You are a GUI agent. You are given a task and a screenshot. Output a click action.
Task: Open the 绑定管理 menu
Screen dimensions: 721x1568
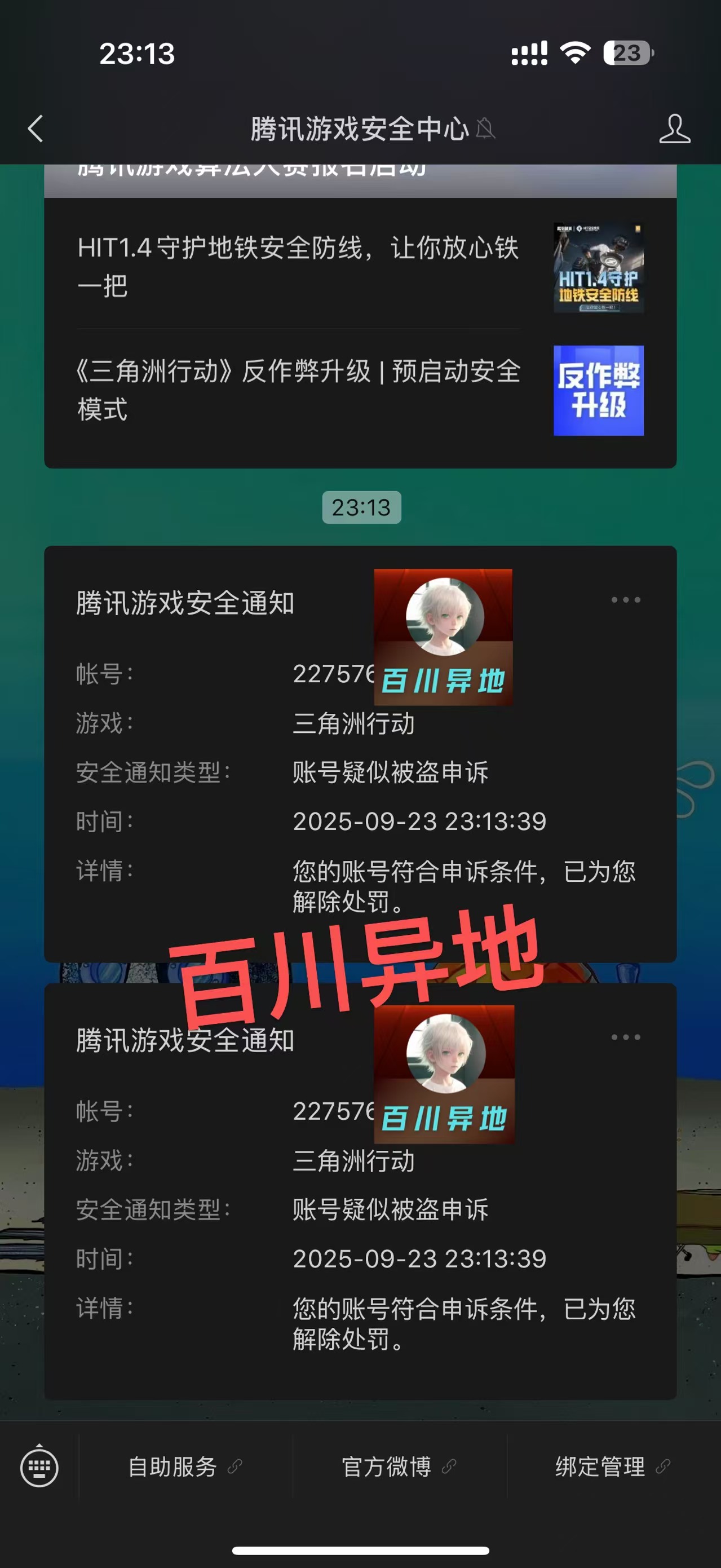612,1467
